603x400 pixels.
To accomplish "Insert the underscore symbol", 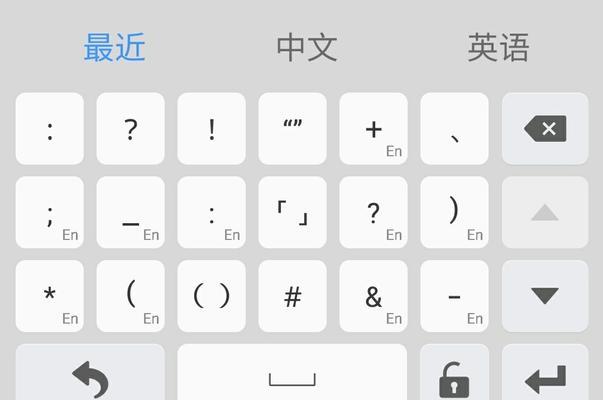I will point(130,212).
